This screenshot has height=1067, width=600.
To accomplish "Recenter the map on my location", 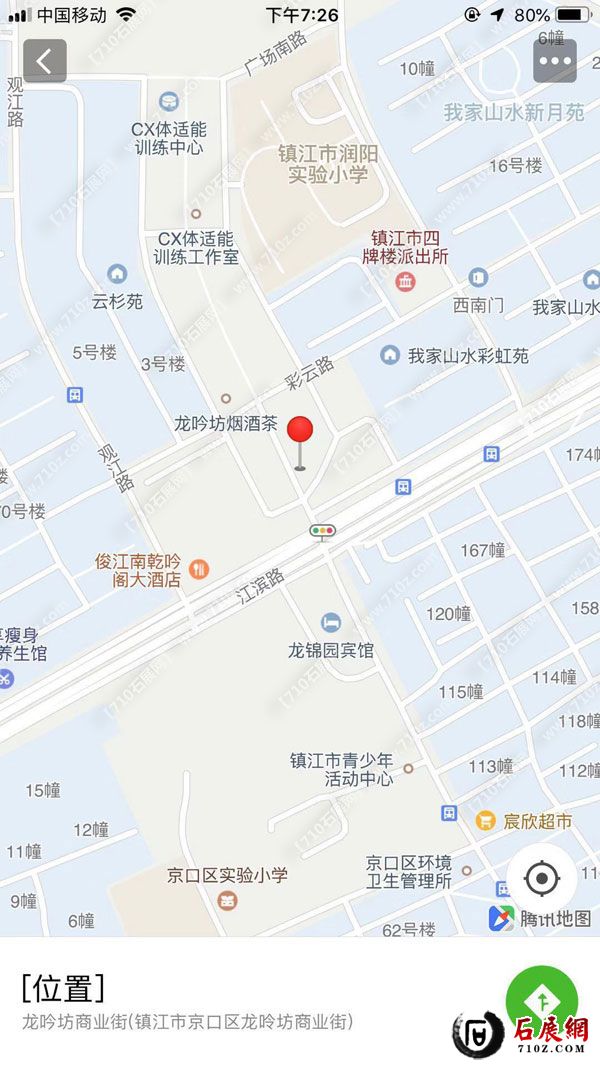I will coord(541,879).
